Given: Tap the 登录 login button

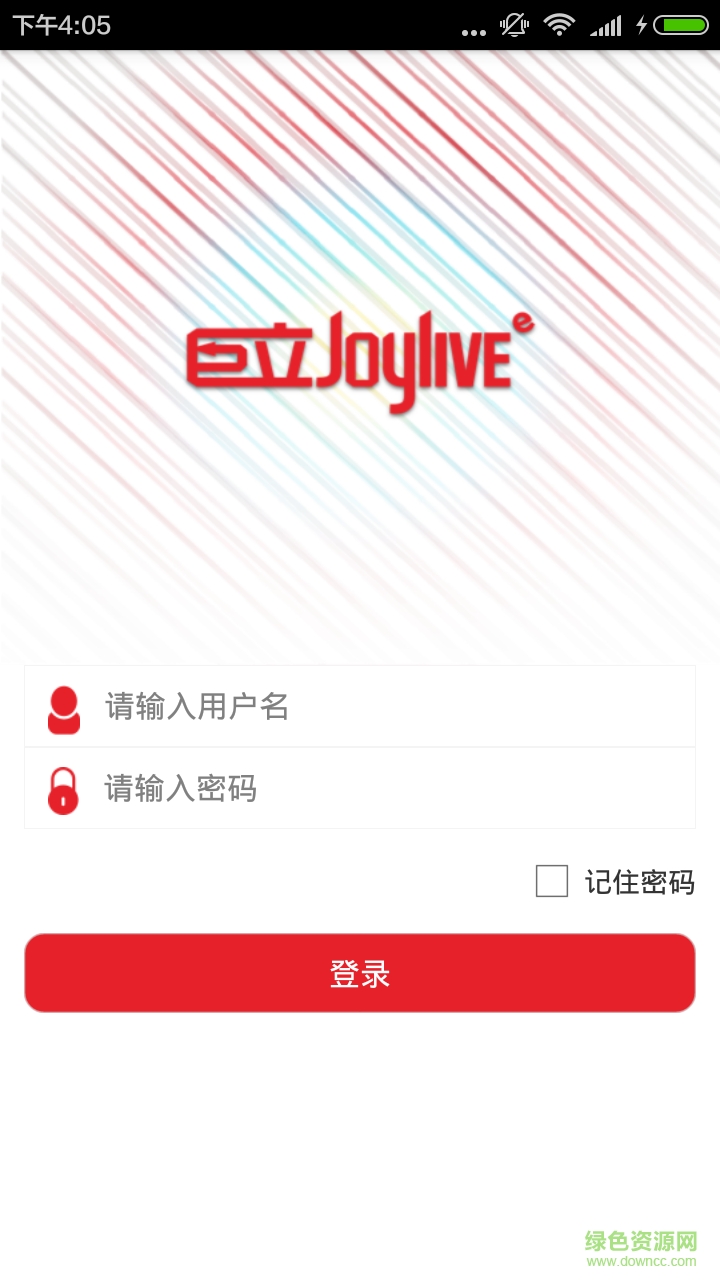Looking at the screenshot, I should pyautogui.click(x=360, y=972).
